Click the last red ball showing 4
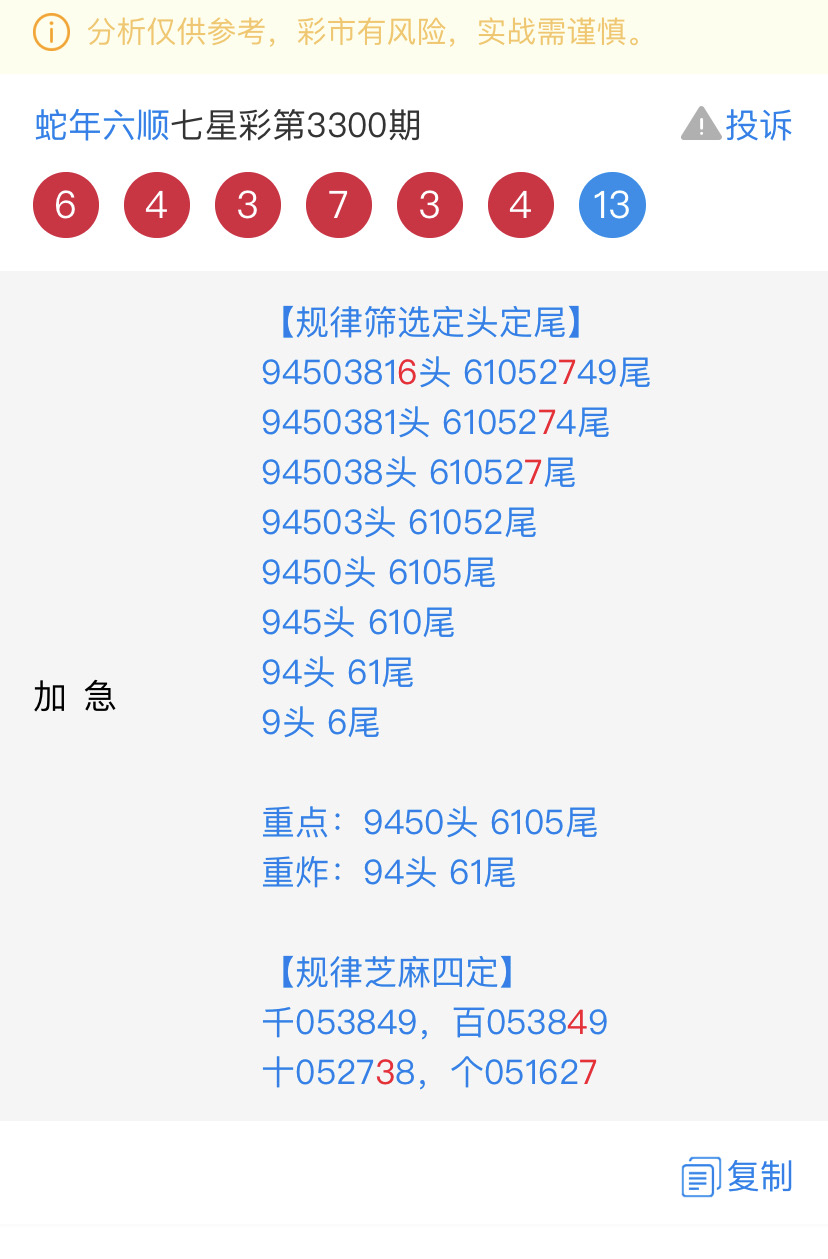 coord(520,204)
